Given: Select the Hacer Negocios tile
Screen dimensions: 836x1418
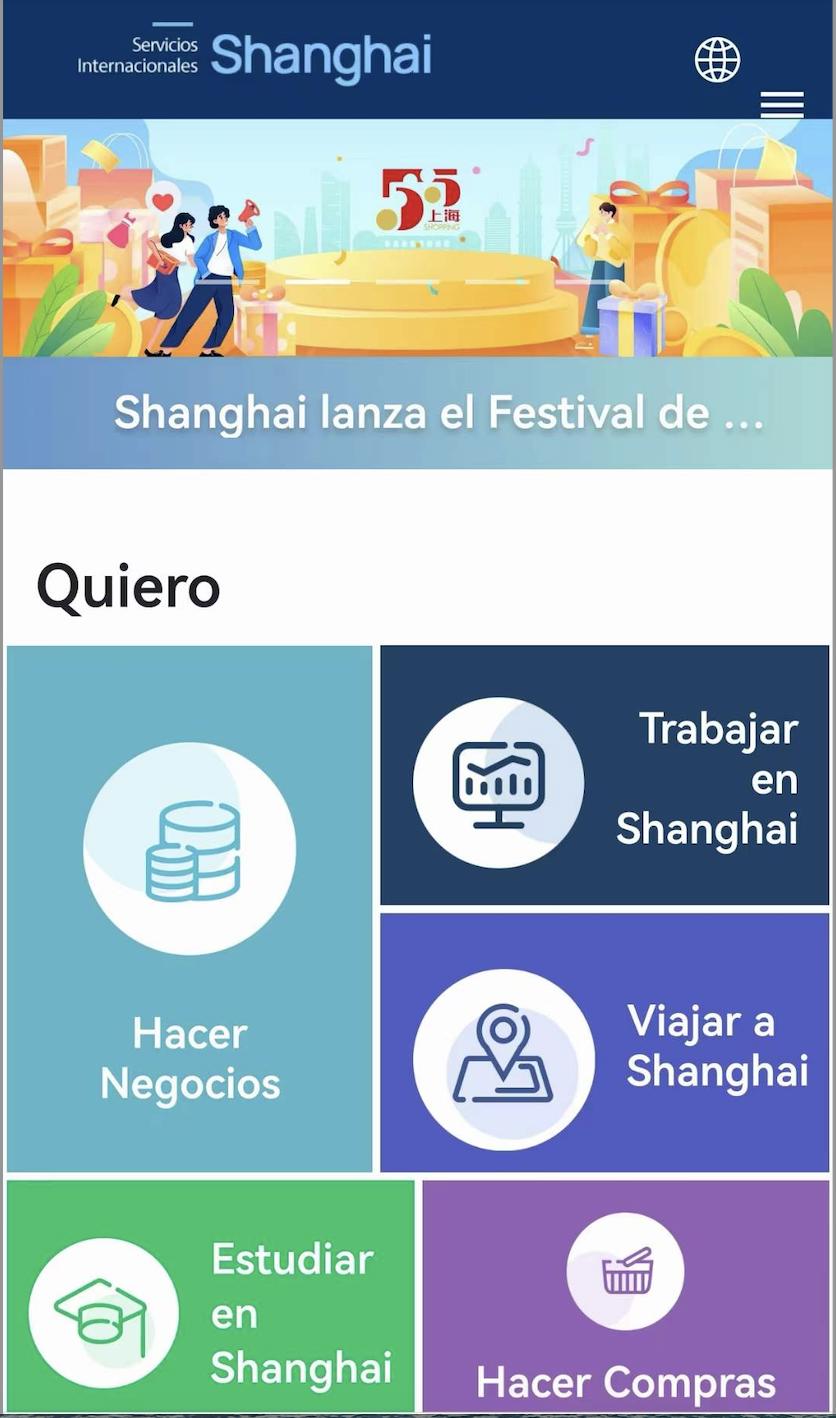Looking at the screenshot, I should [190, 908].
